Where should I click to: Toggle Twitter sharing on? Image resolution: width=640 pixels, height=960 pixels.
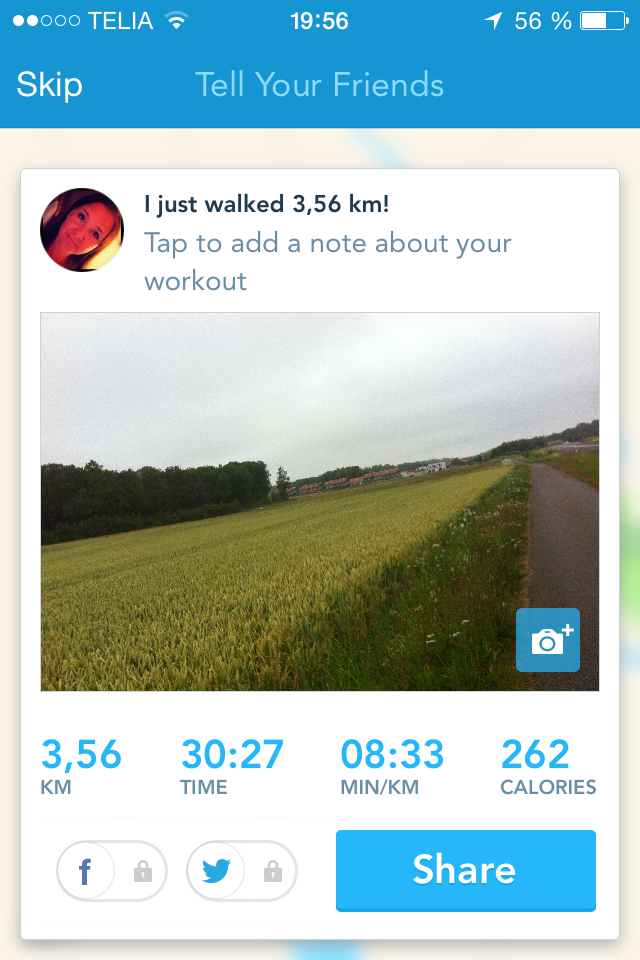click(x=242, y=872)
